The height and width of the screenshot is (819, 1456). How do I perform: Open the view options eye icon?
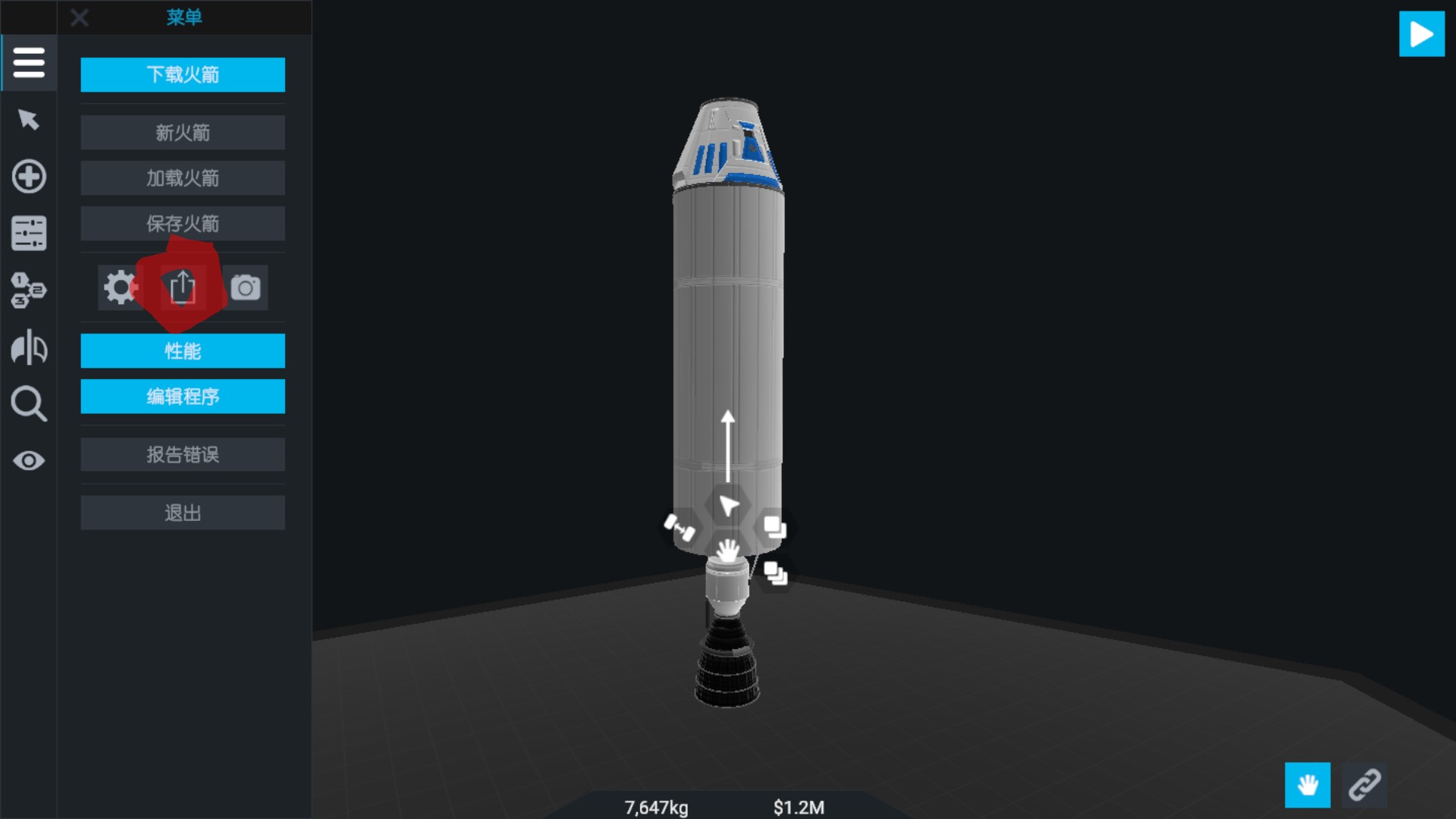[29, 460]
